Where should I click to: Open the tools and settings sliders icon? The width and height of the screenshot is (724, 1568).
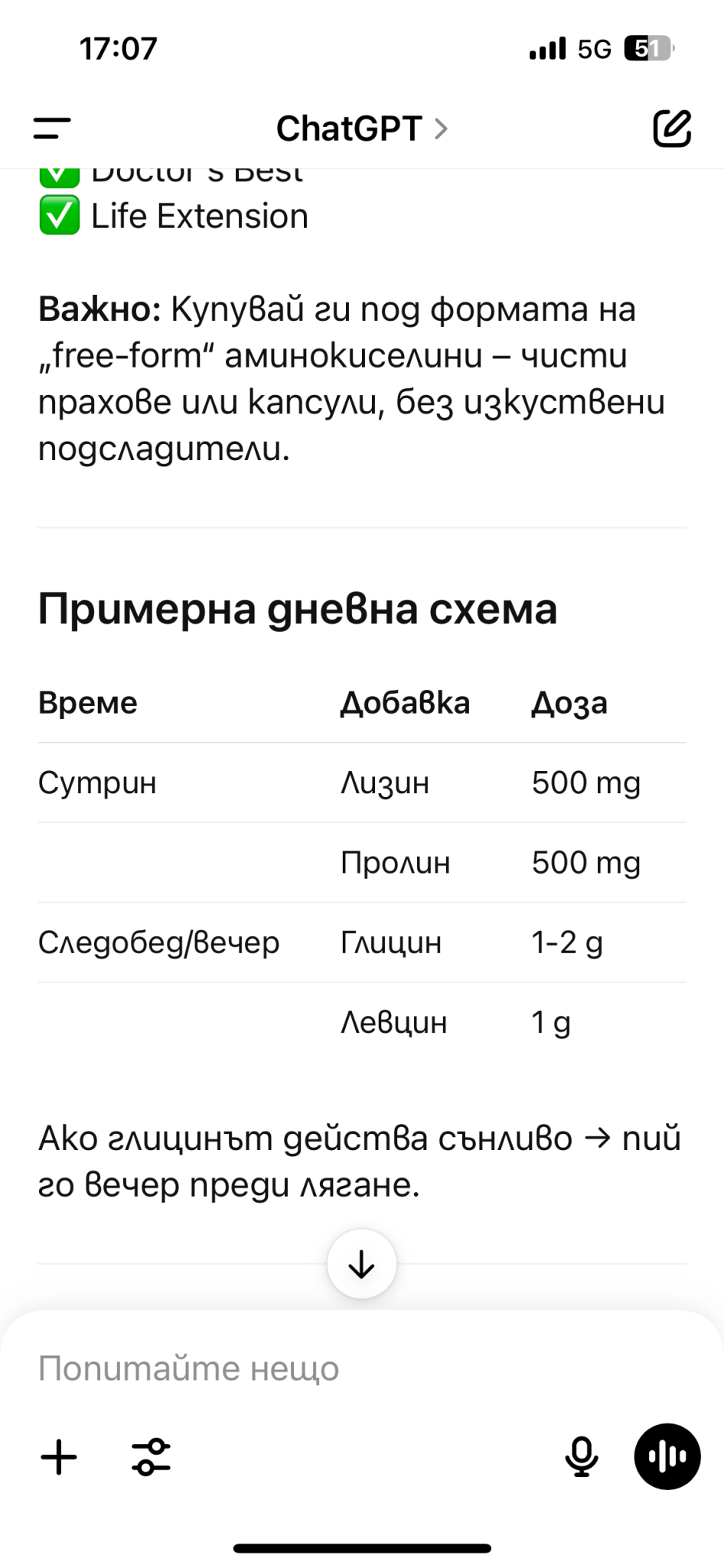point(151,1456)
